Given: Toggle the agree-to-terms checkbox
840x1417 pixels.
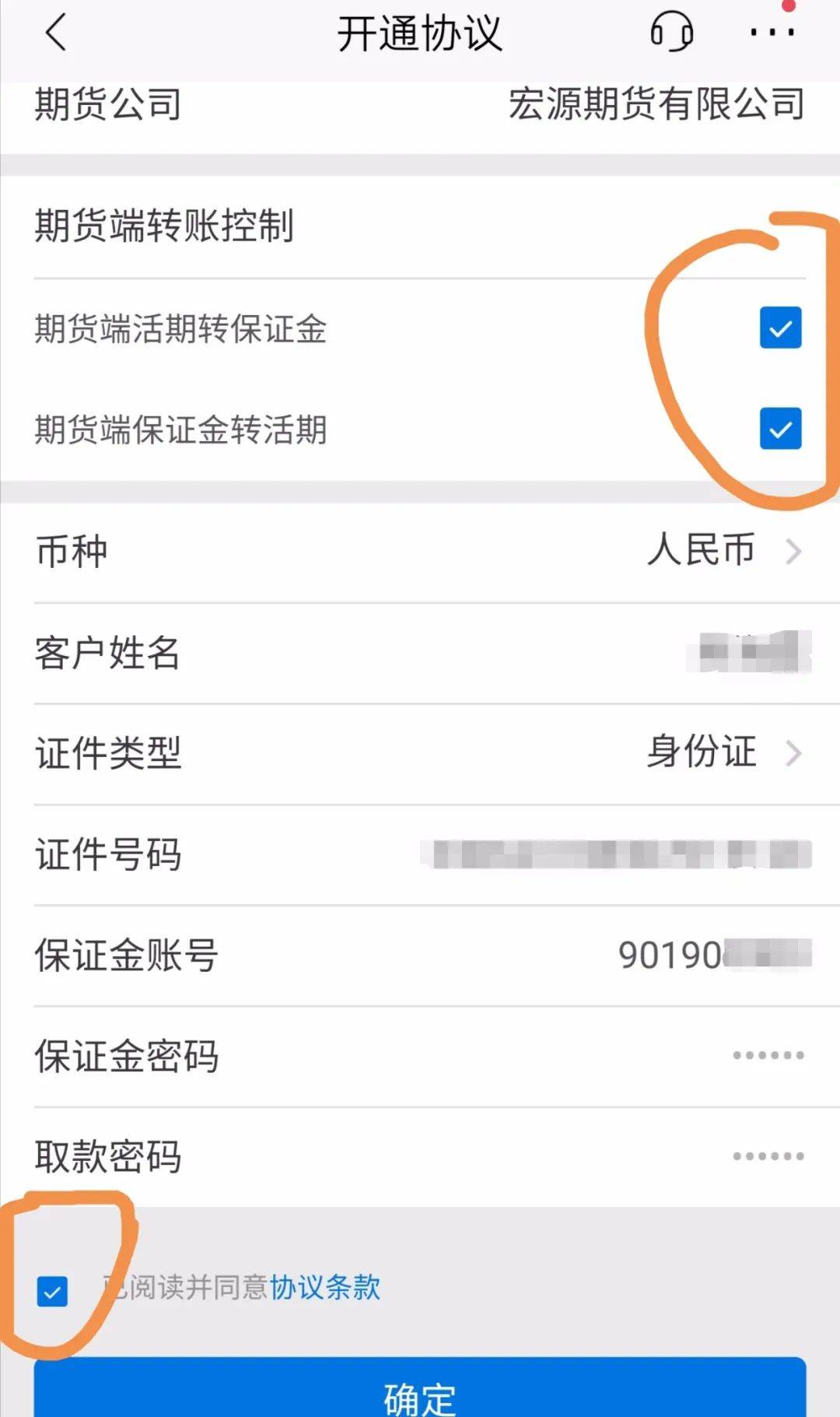Looking at the screenshot, I should coord(52,1292).
